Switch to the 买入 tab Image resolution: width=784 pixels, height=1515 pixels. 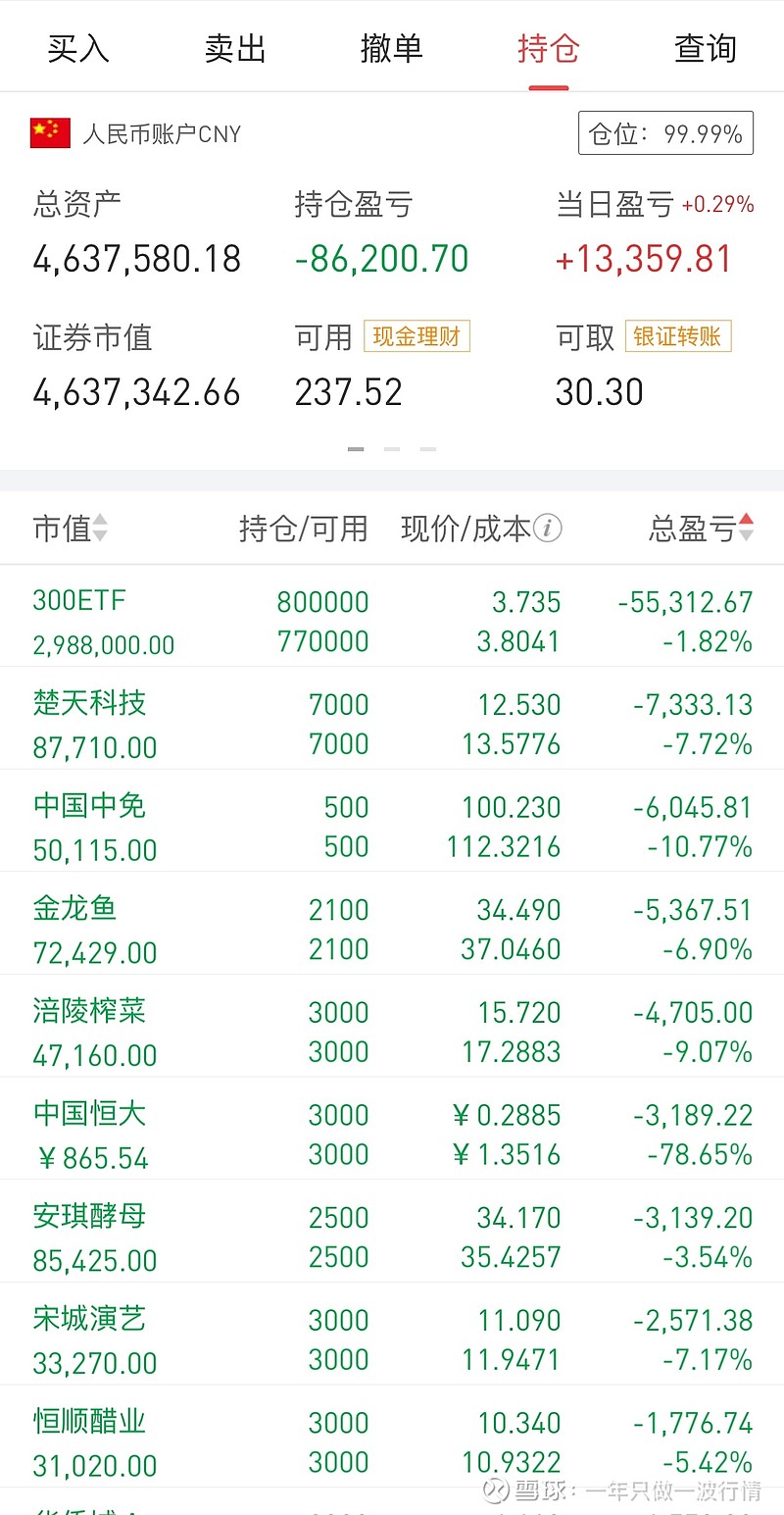(78, 48)
